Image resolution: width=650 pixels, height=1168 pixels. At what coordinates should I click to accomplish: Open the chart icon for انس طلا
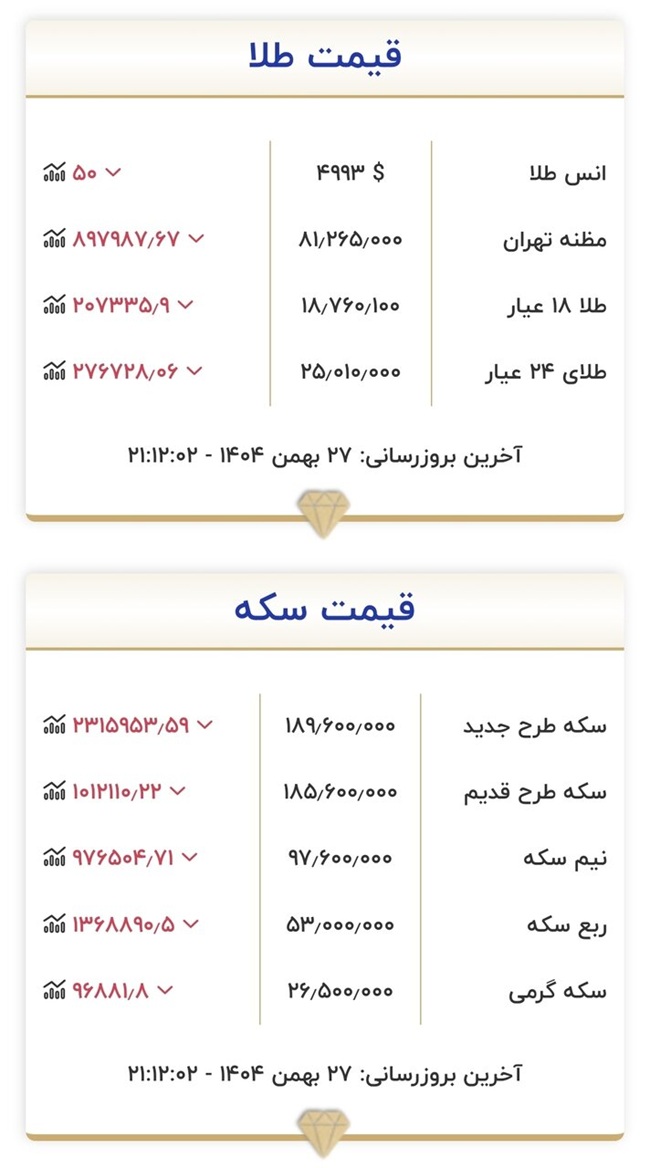54,173
